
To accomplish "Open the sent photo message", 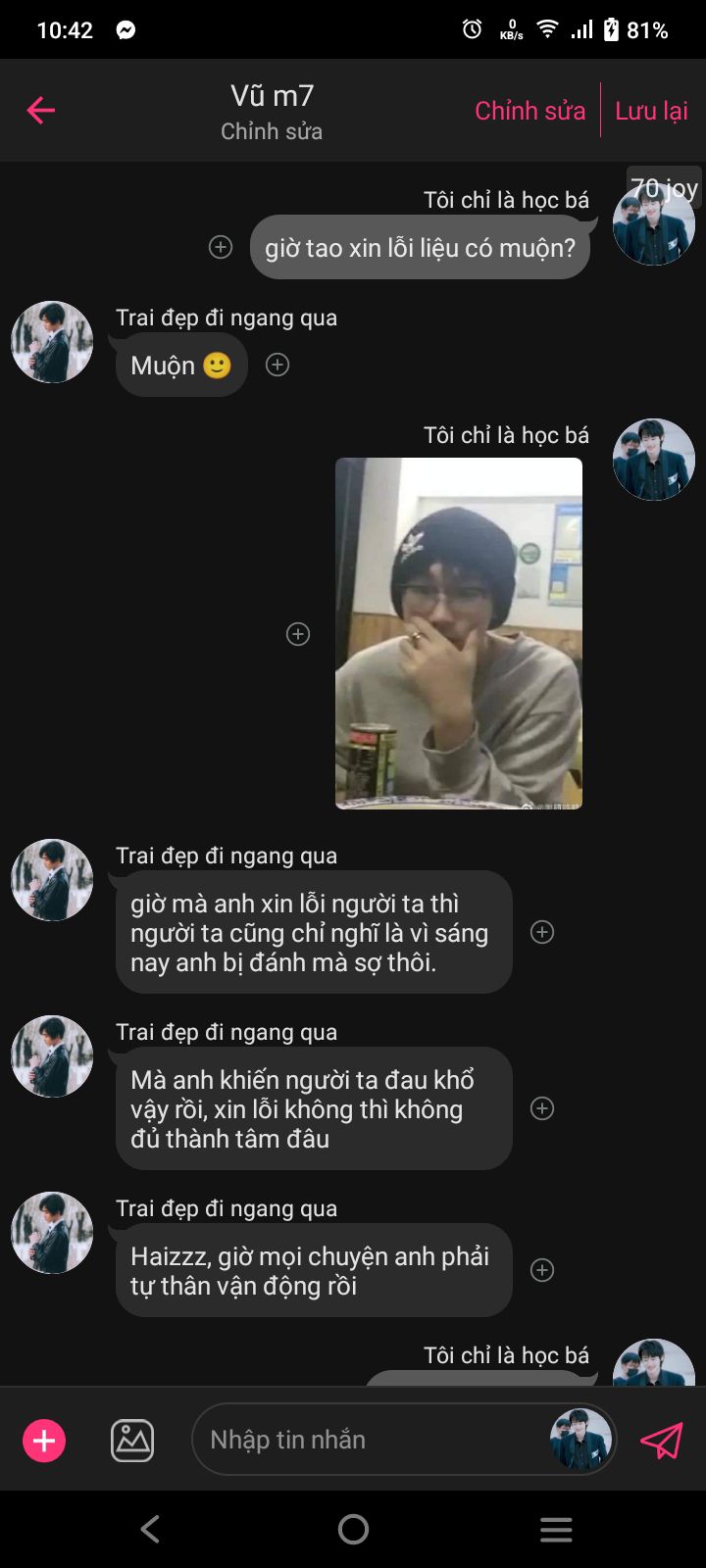I will coord(459,633).
